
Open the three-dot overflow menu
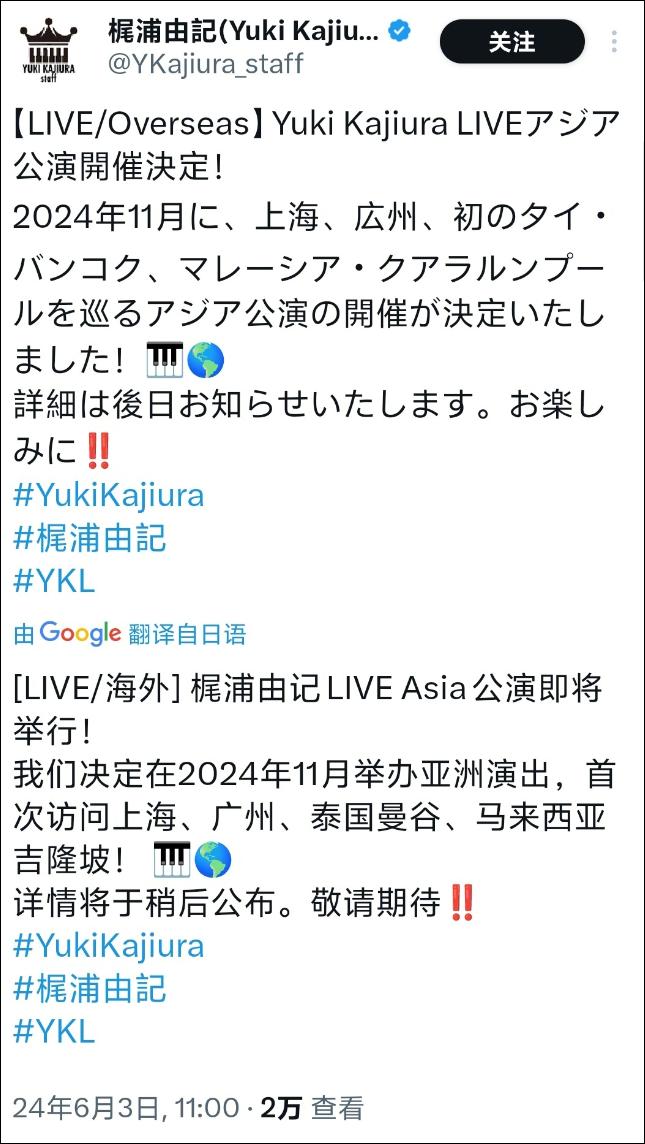click(614, 42)
